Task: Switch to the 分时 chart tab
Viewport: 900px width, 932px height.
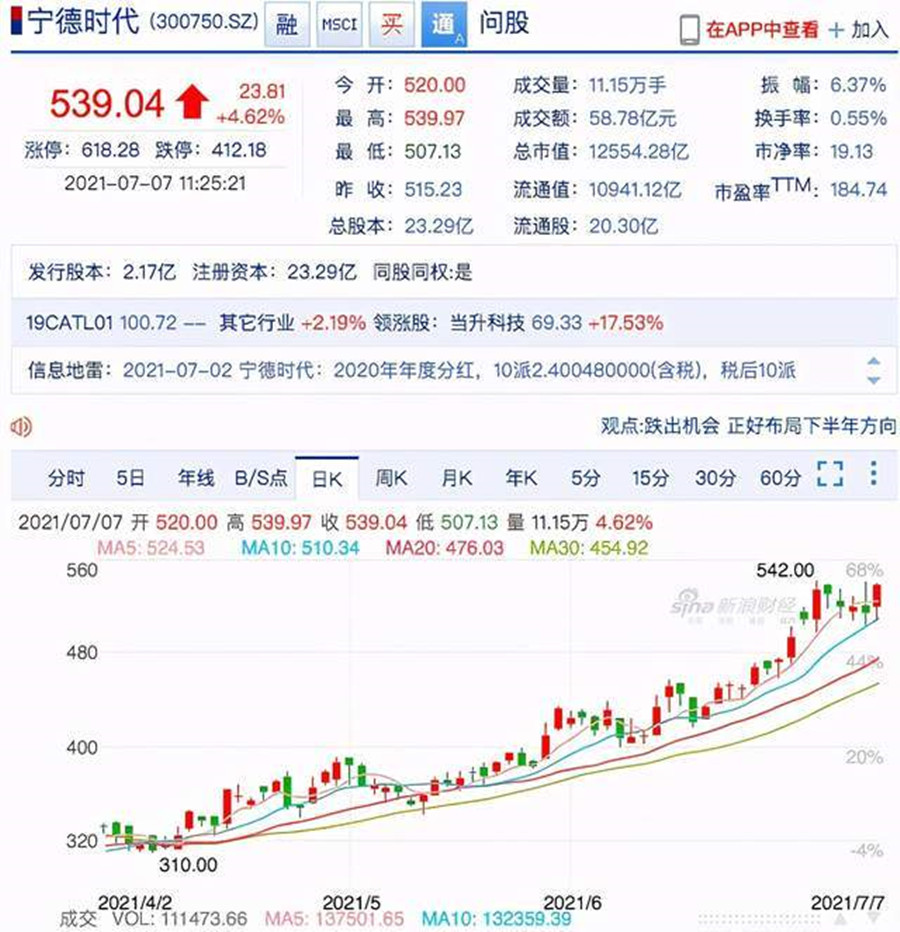Action: pyautogui.click(x=66, y=478)
